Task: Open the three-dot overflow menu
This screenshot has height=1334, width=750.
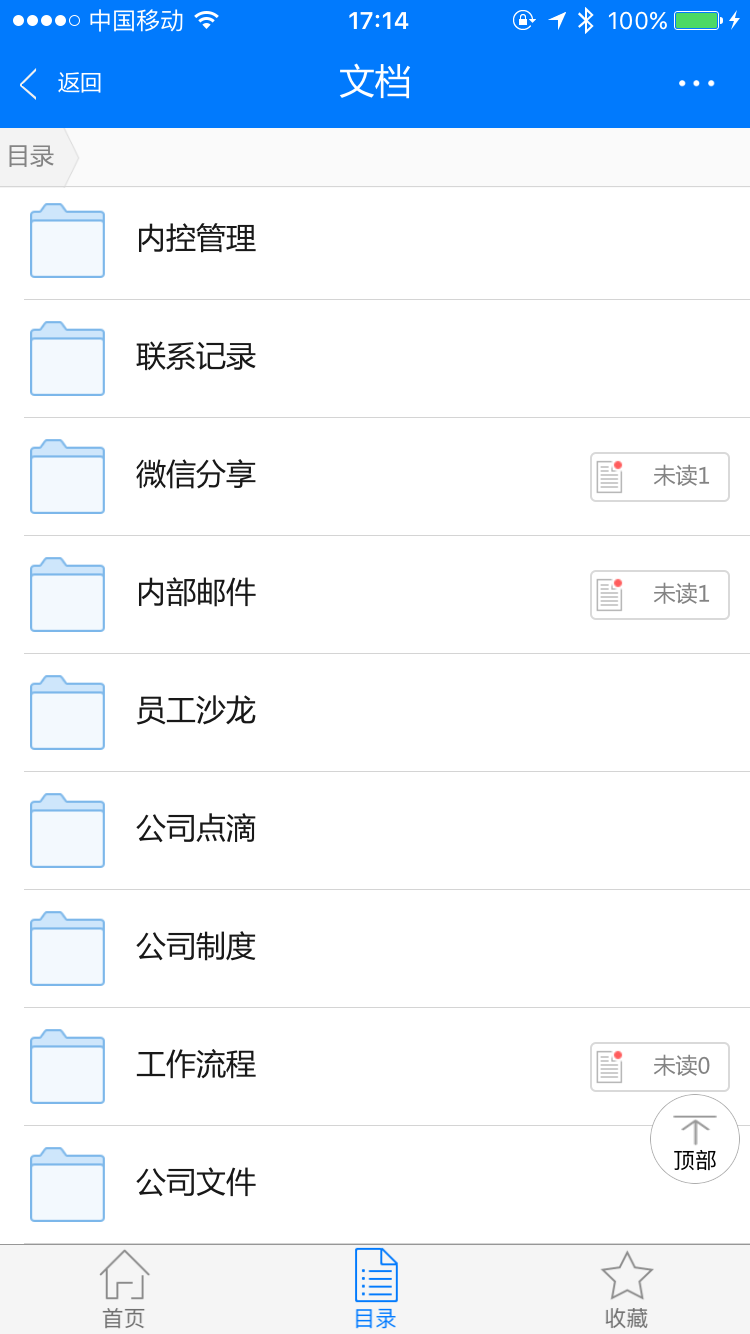Action: 697,83
